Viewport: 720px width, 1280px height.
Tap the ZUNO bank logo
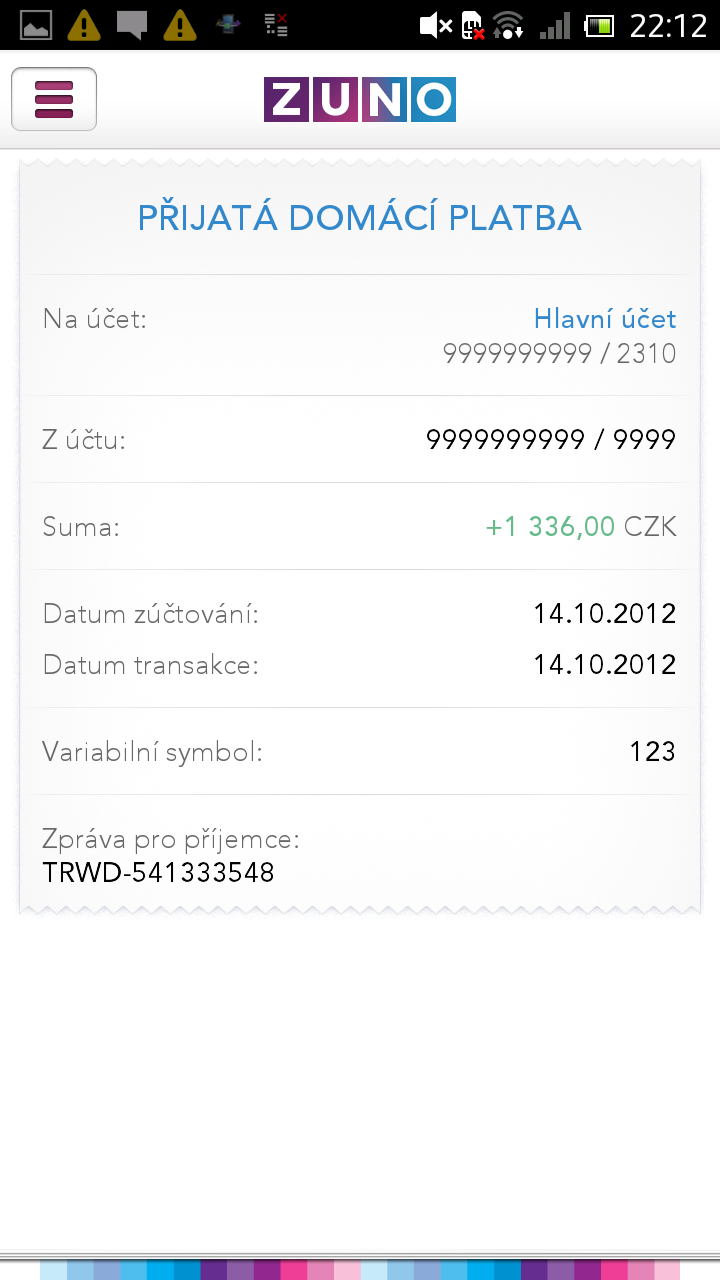coord(359,99)
